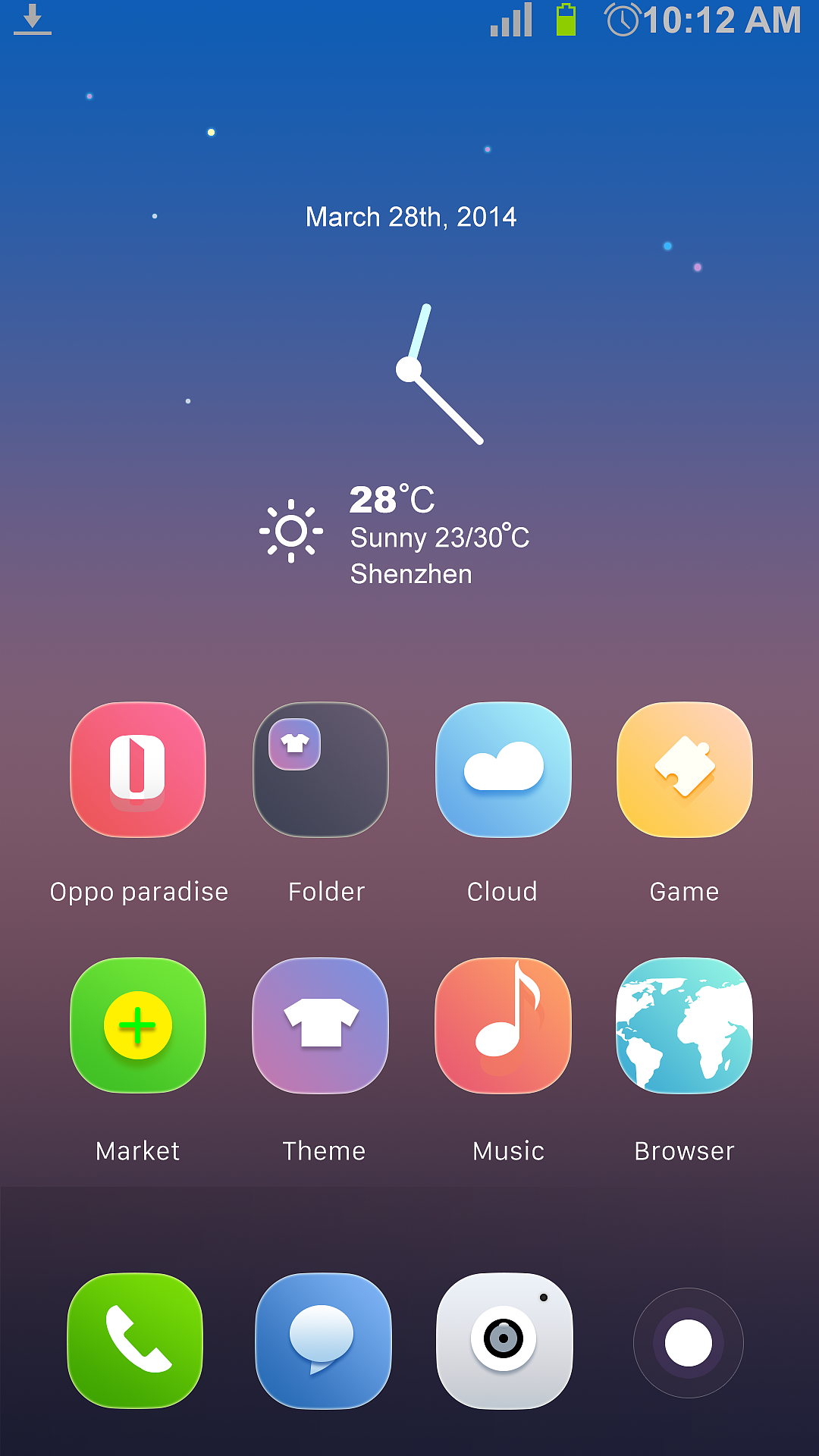819x1456 pixels.
Task: Launch the Messages app
Action: [322, 1342]
